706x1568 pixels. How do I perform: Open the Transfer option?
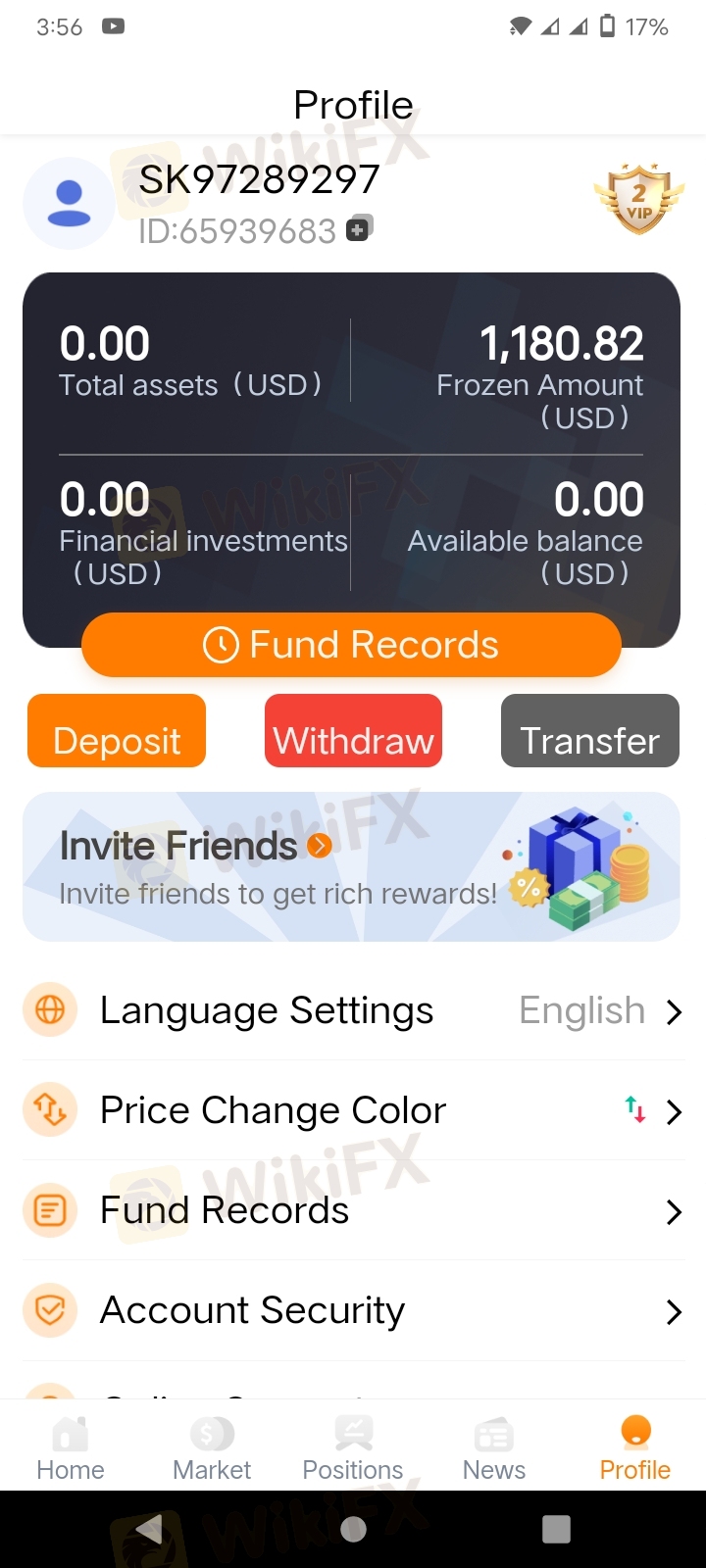pos(590,731)
